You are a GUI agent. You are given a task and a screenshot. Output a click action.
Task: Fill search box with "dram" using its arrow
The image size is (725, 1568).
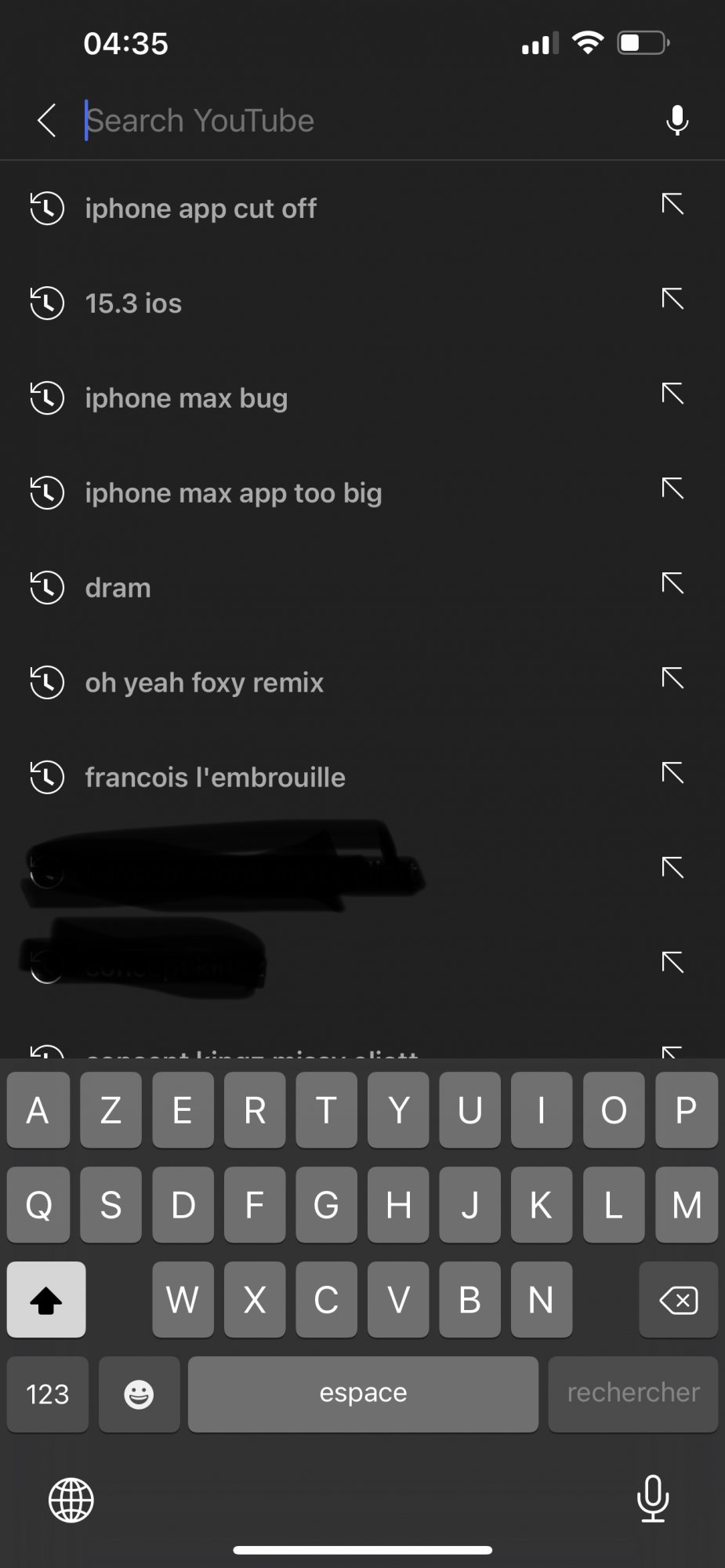pos(672,584)
